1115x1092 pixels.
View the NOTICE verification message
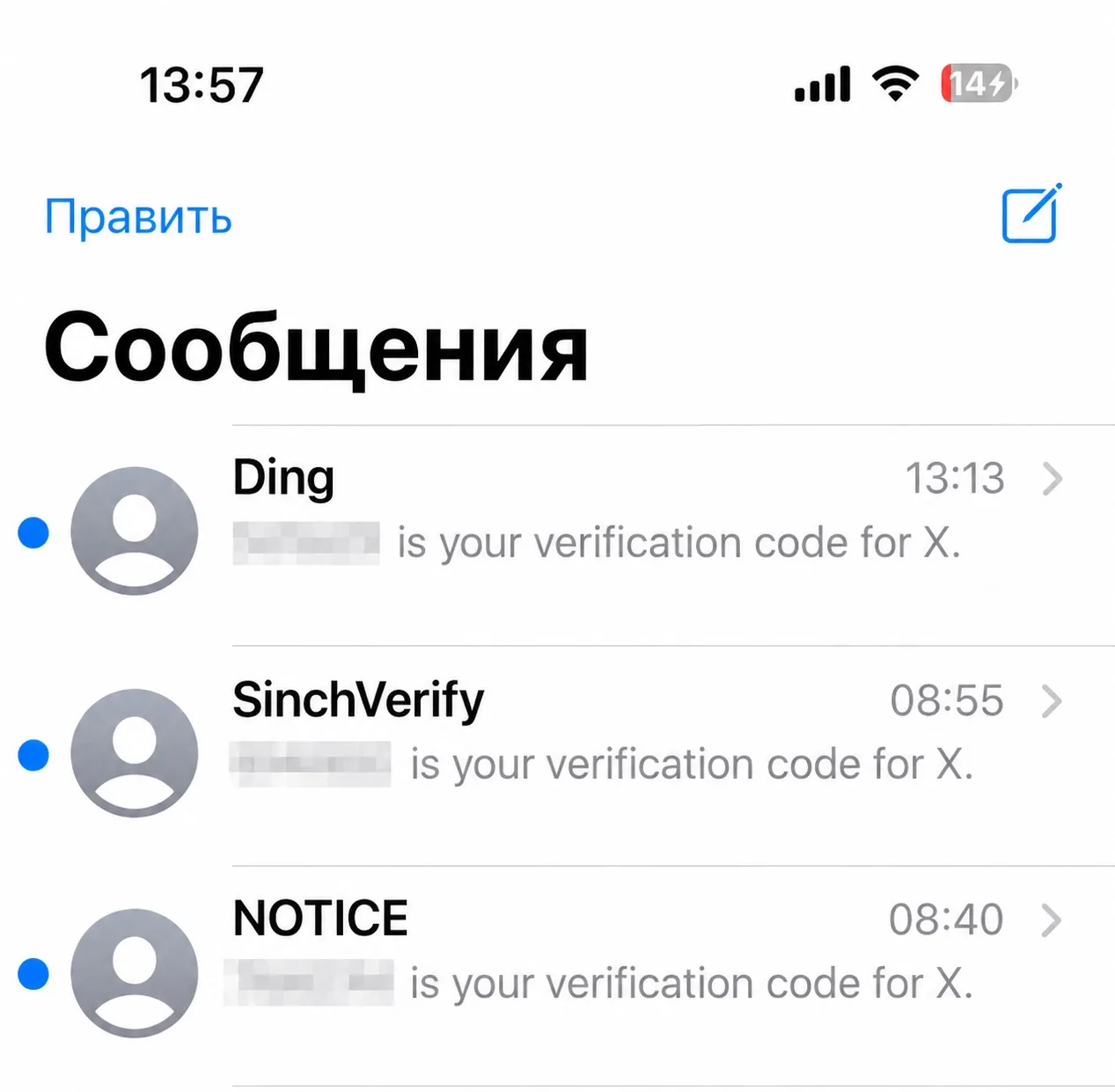tap(557, 976)
